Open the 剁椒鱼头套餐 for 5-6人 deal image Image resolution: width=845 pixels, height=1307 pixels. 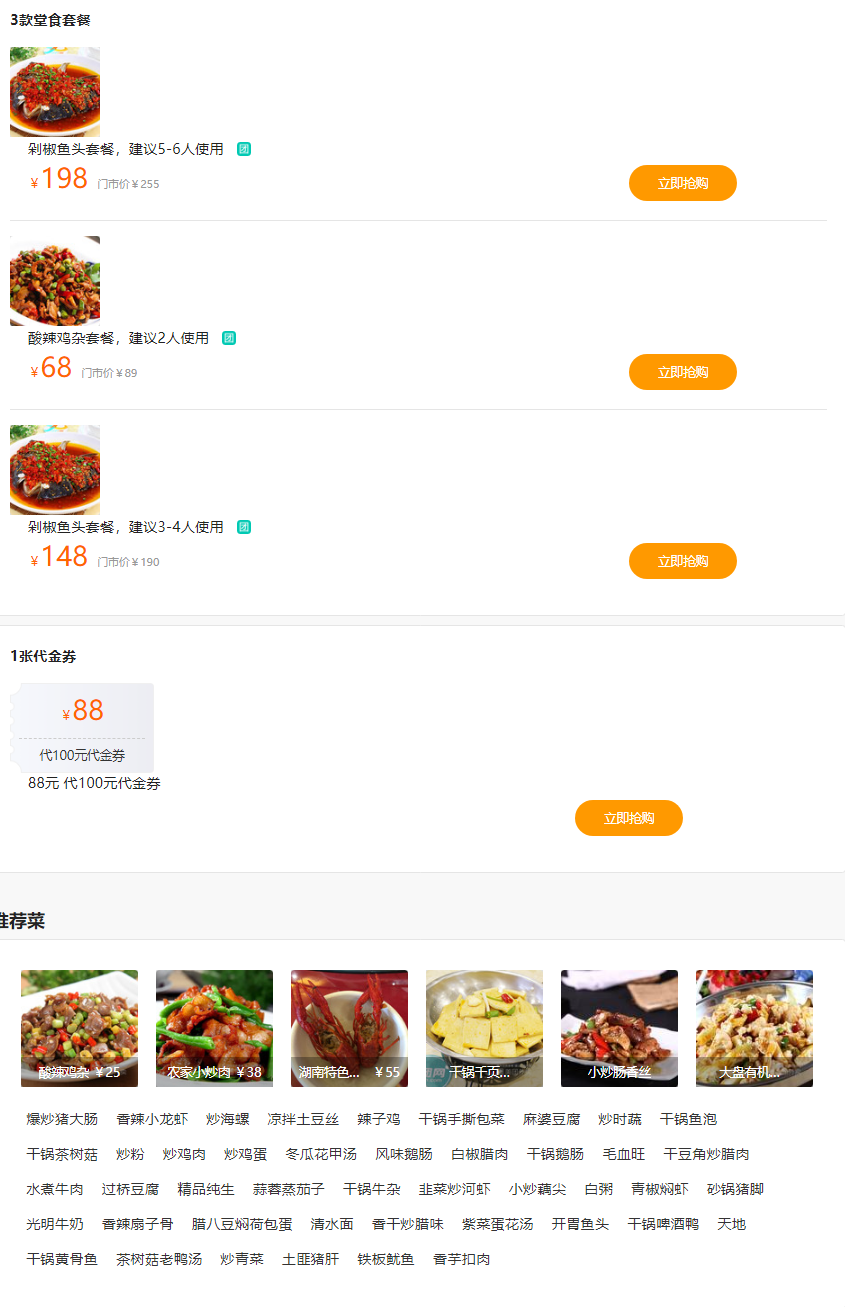click(55, 92)
